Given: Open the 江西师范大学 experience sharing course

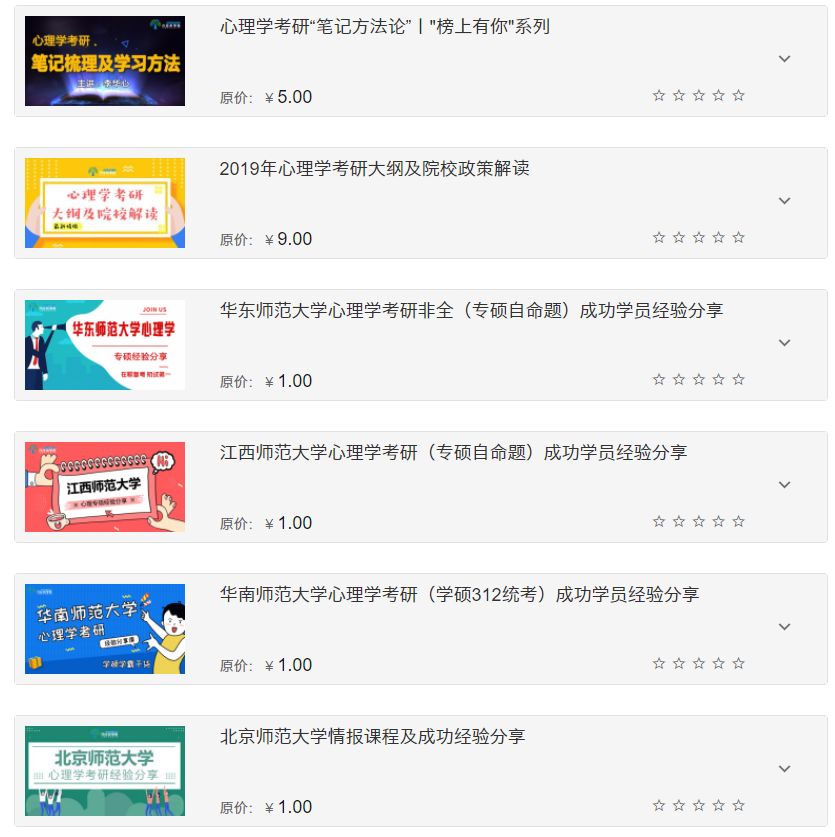Looking at the screenshot, I should 453,453.
